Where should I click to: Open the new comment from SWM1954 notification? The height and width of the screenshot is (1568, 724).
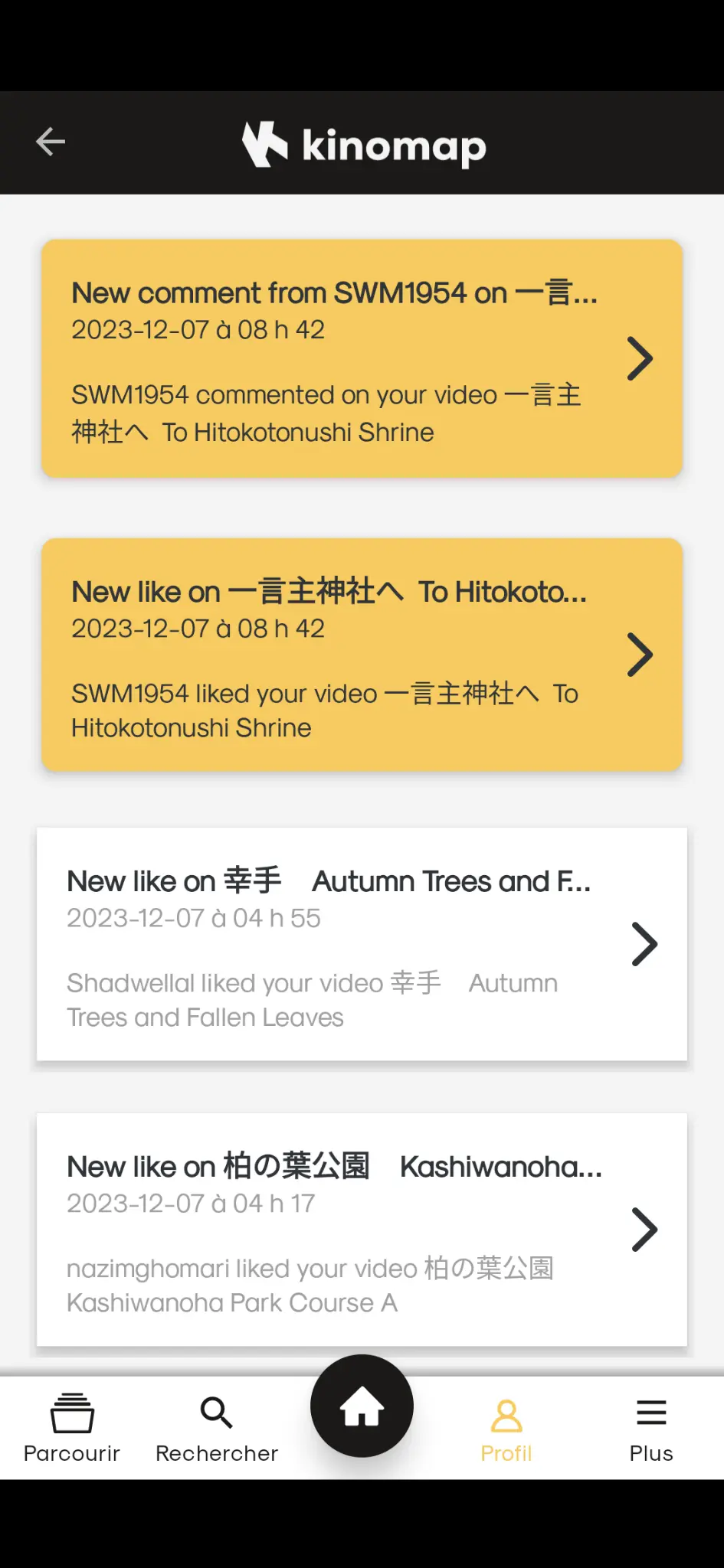[x=362, y=358]
